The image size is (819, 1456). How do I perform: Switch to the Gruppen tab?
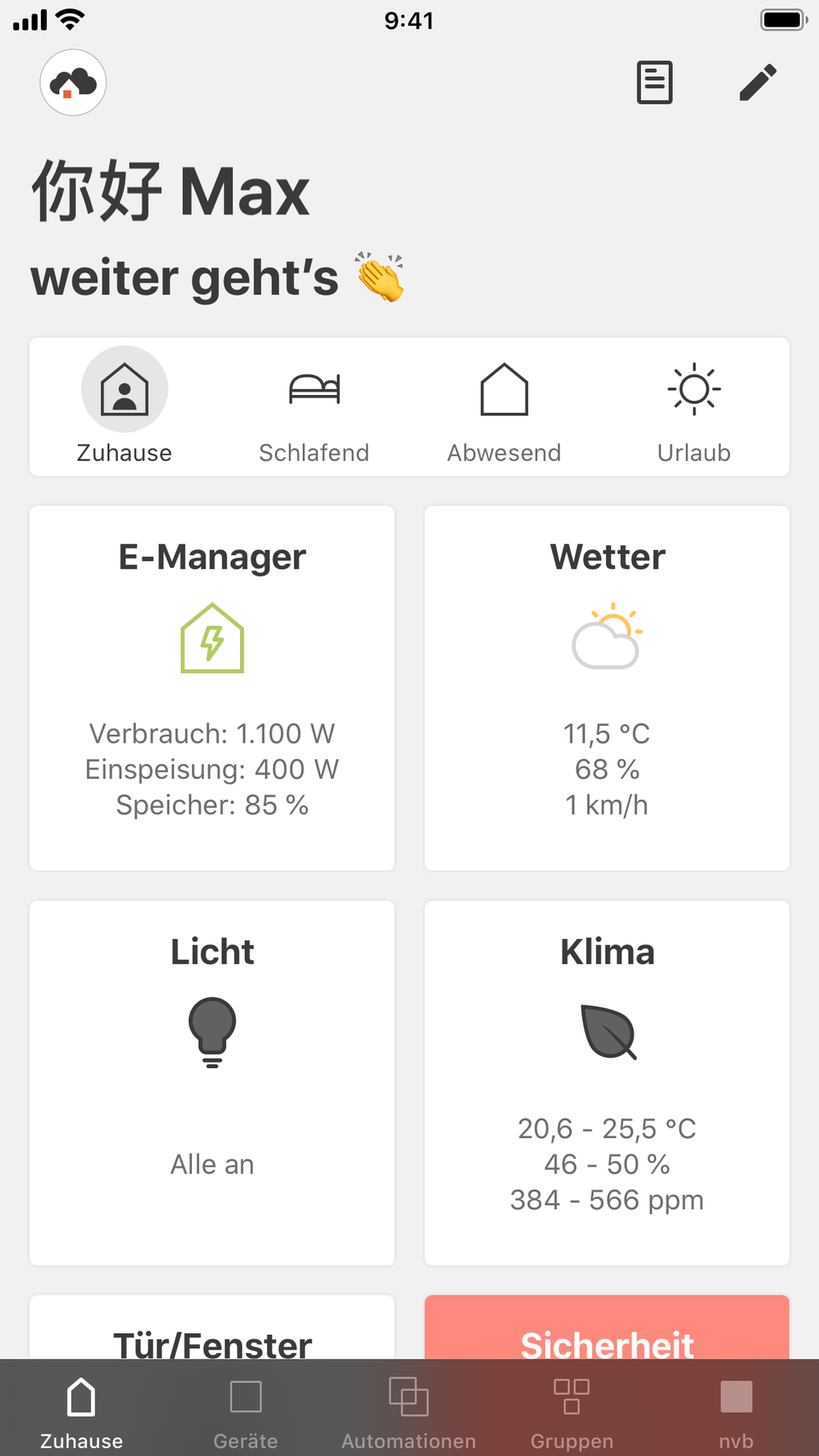coord(572,1410)
